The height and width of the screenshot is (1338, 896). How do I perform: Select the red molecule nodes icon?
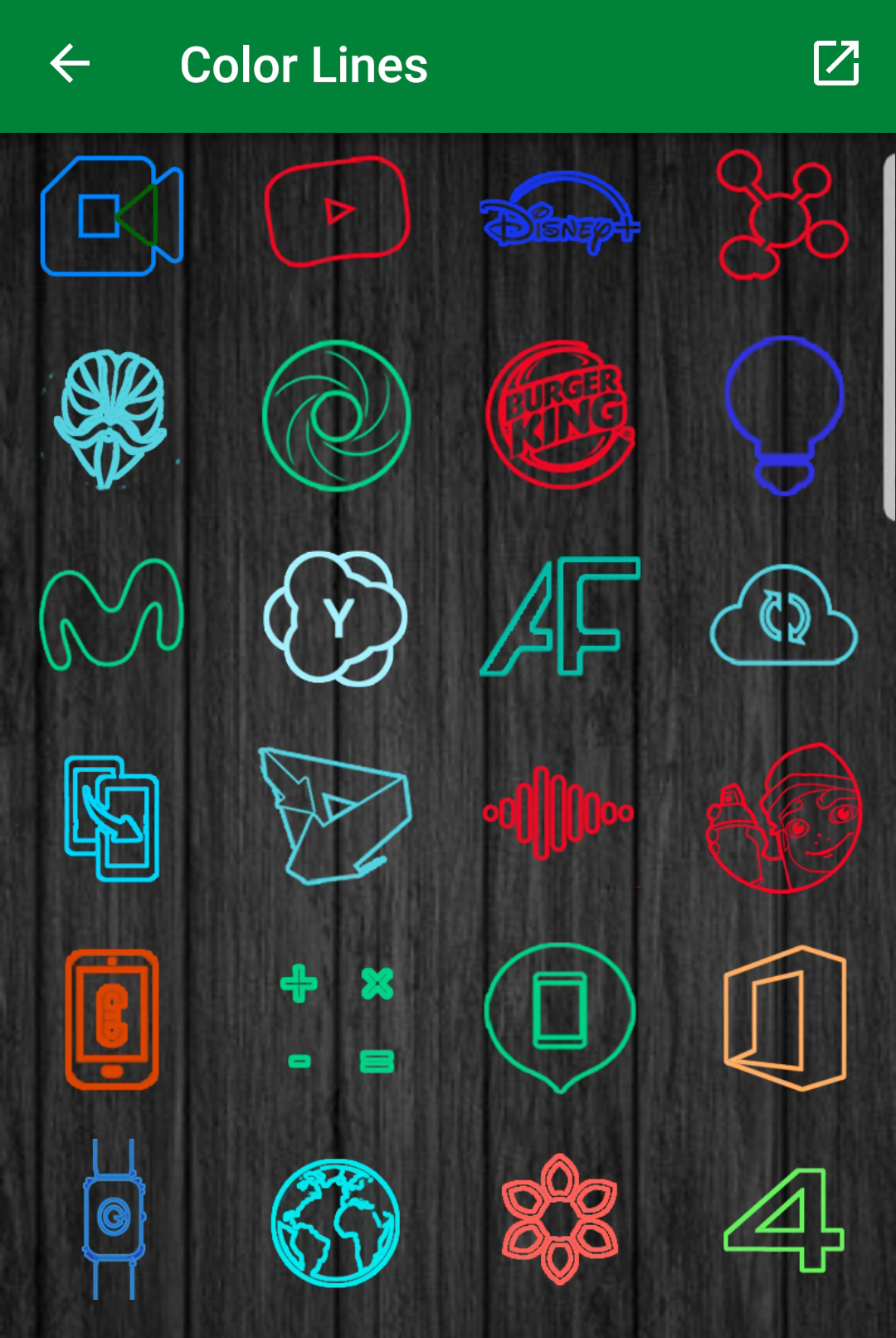(x=784, y=214)
